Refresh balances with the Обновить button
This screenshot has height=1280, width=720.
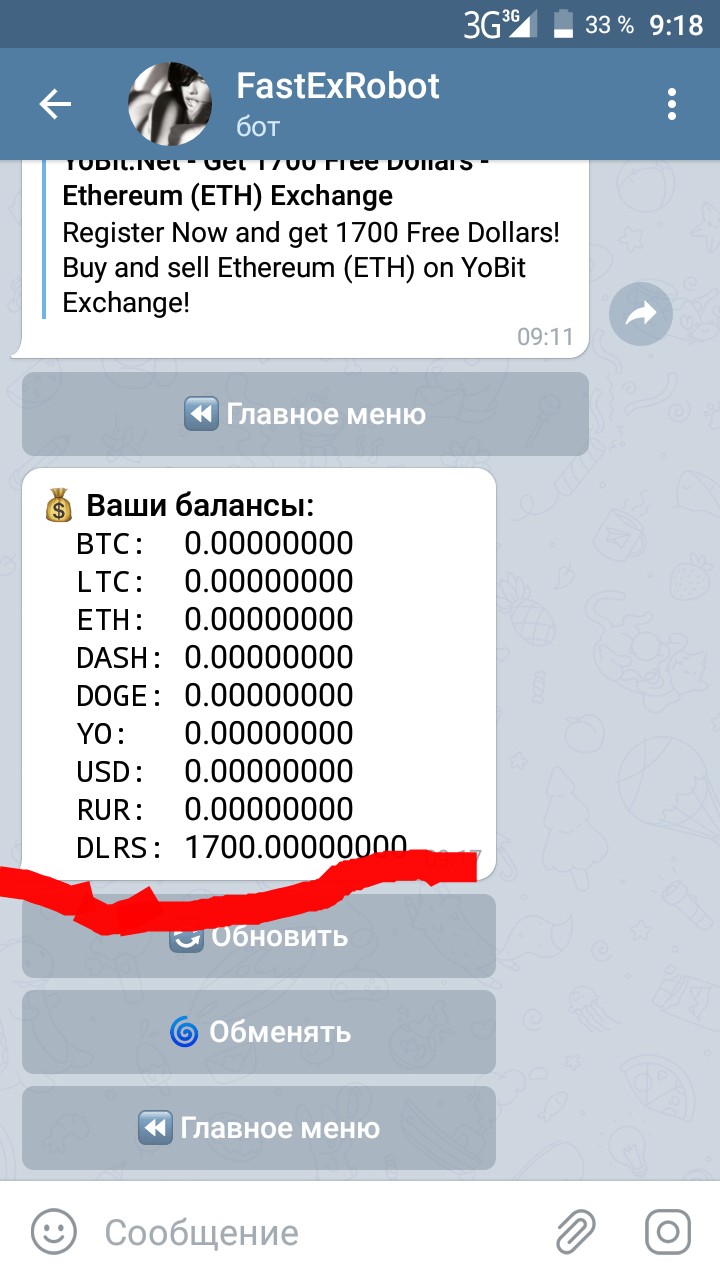[x=259, y=936]
